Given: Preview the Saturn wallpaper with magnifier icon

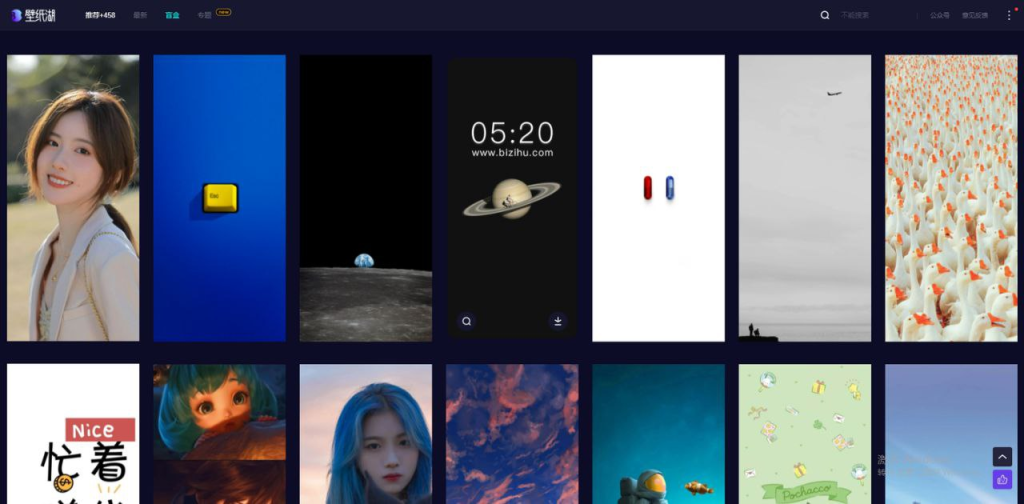Looking at the screenshot, I should coord(466,321).
